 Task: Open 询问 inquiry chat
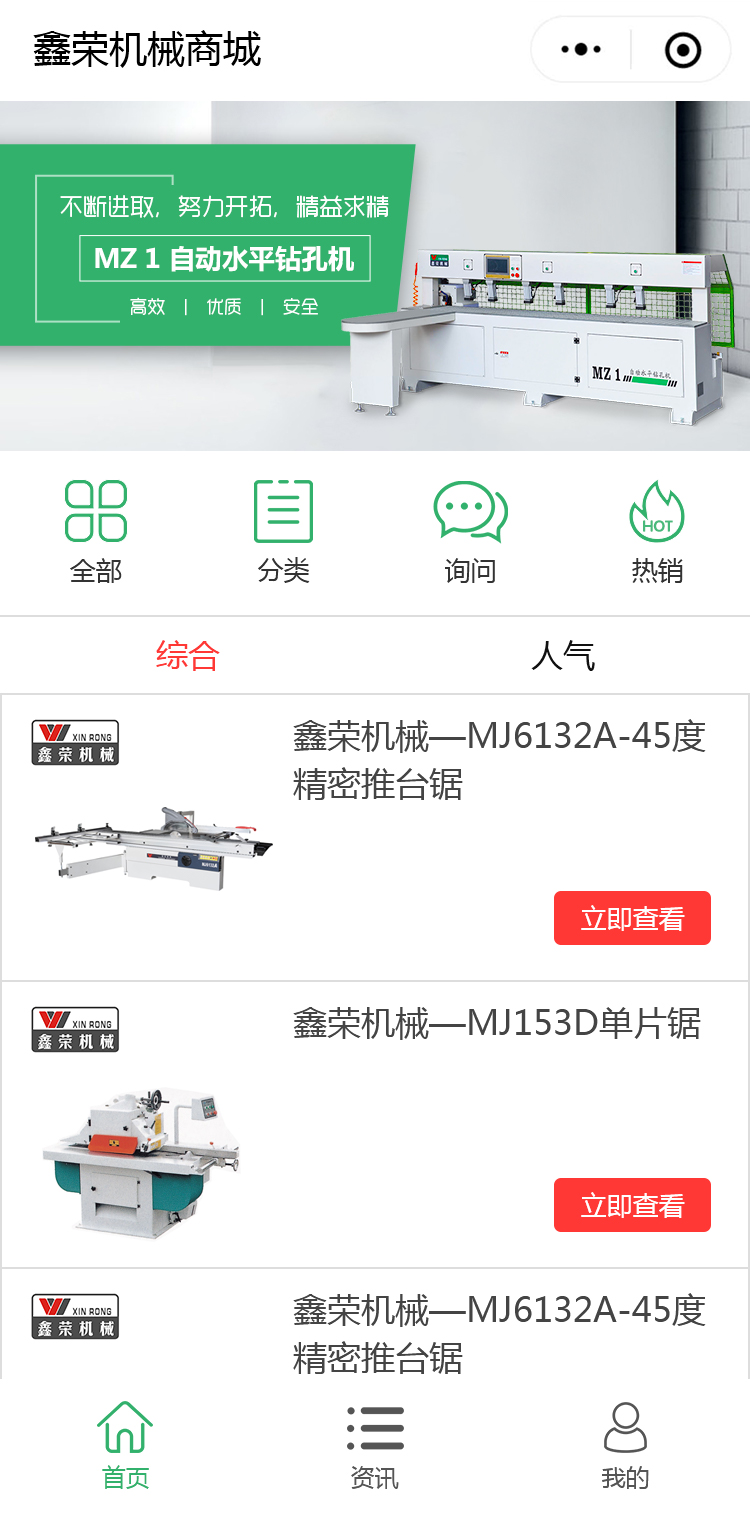470,531
